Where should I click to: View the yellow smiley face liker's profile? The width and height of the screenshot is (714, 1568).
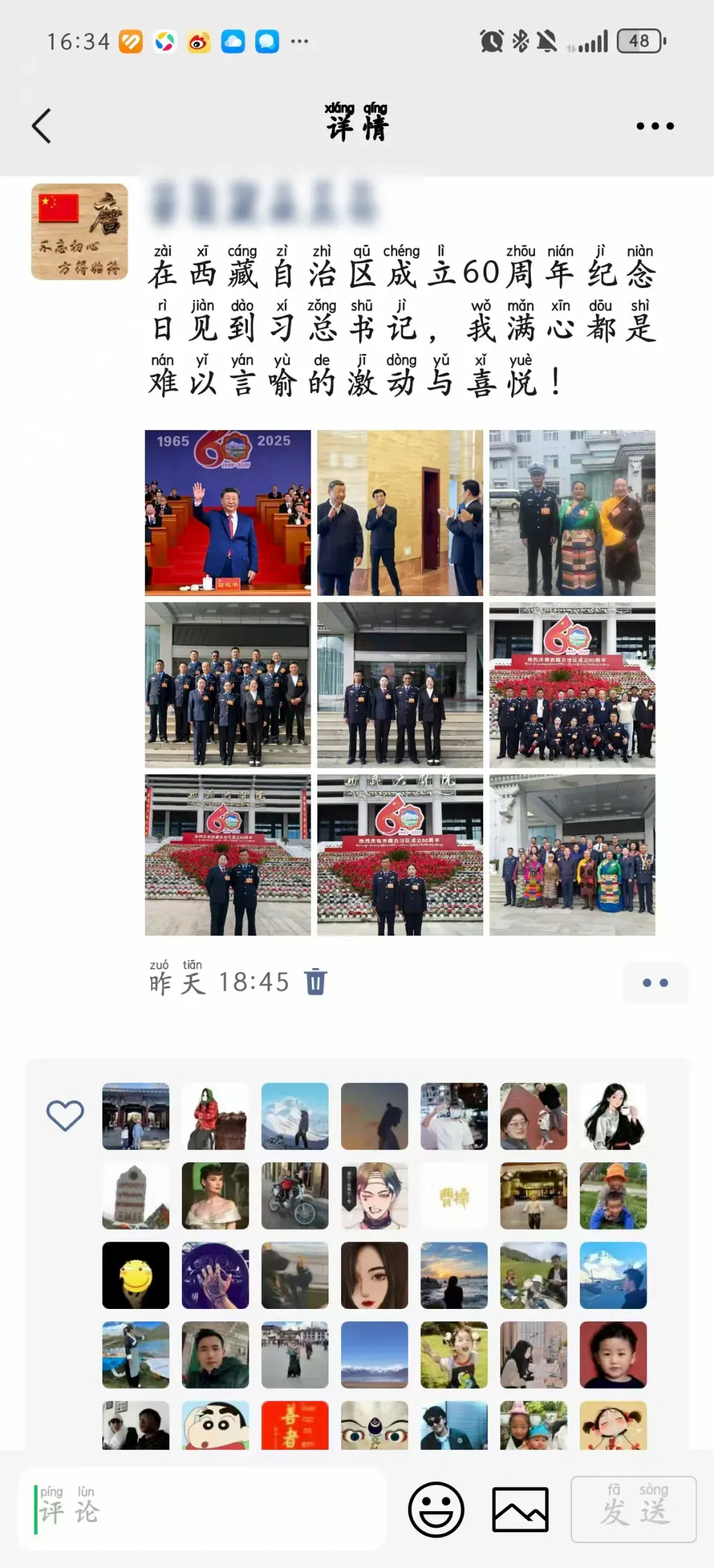click(136, 1275)
